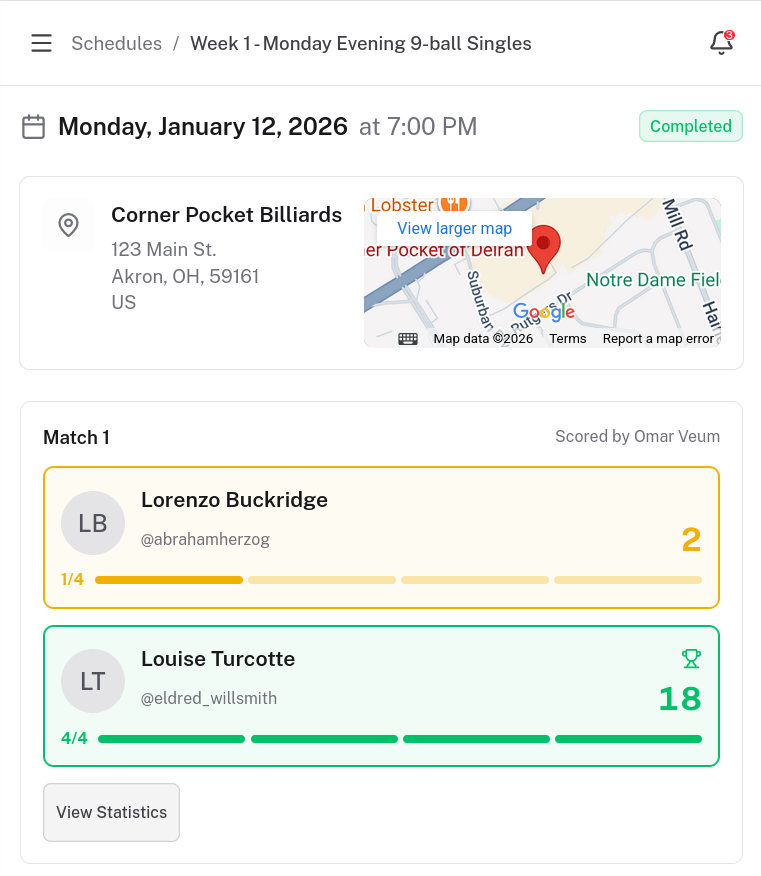
Task: Click the Google logo on the map
Action: pyautogui.click(x=543, y=312)
